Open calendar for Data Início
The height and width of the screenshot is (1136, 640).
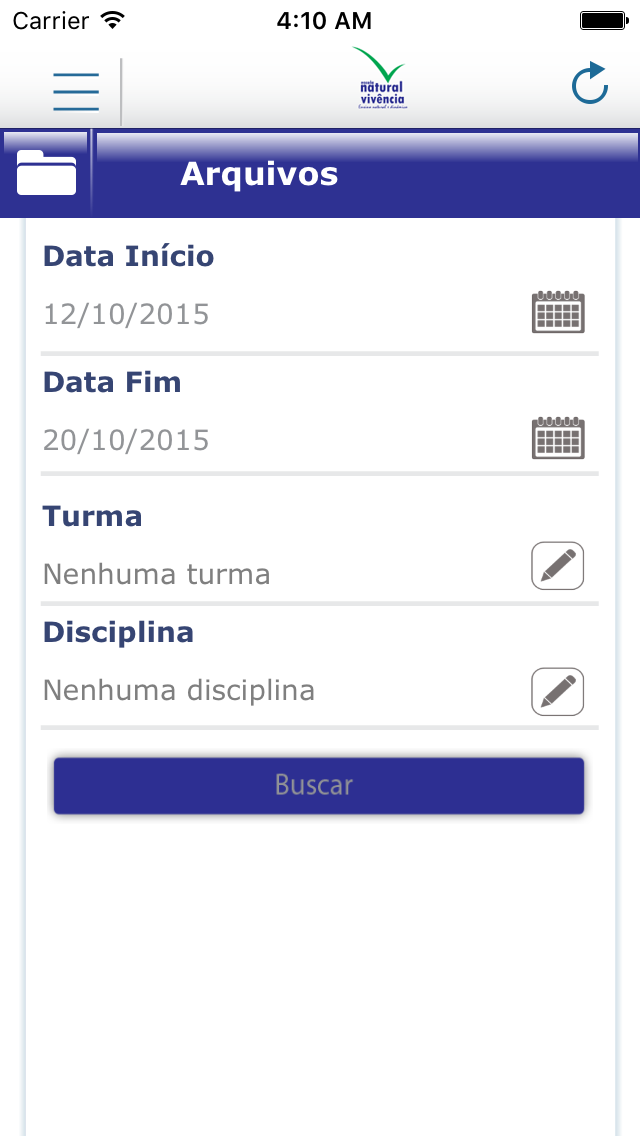click(x=557, y=313)
